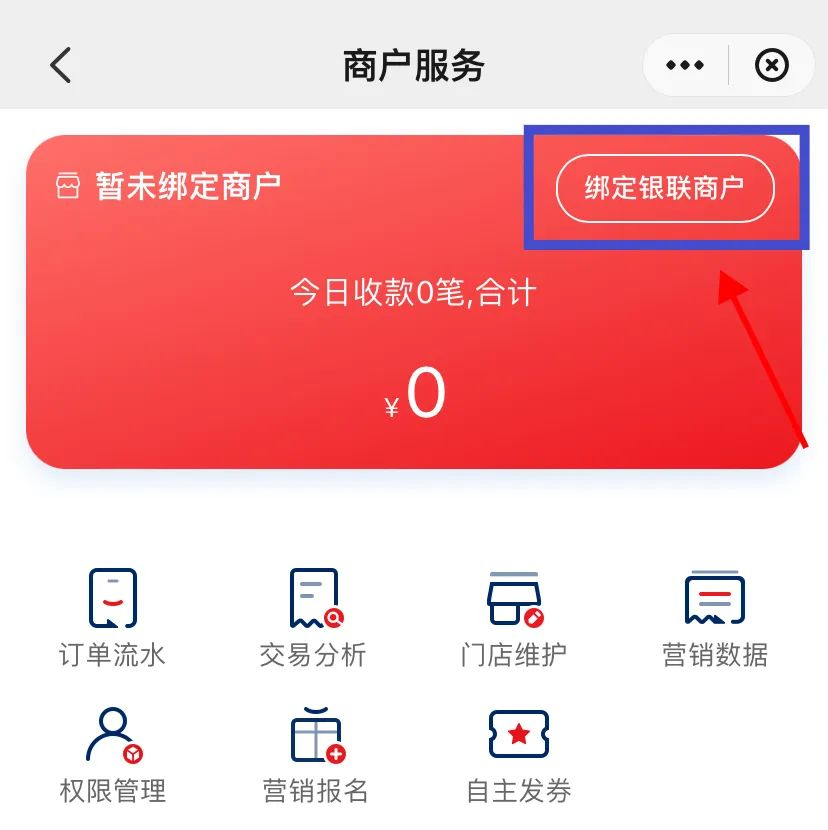Click the 暂未绑定商户 label
The width and height of the screenshot is (828, 830).
coord(190,185)
